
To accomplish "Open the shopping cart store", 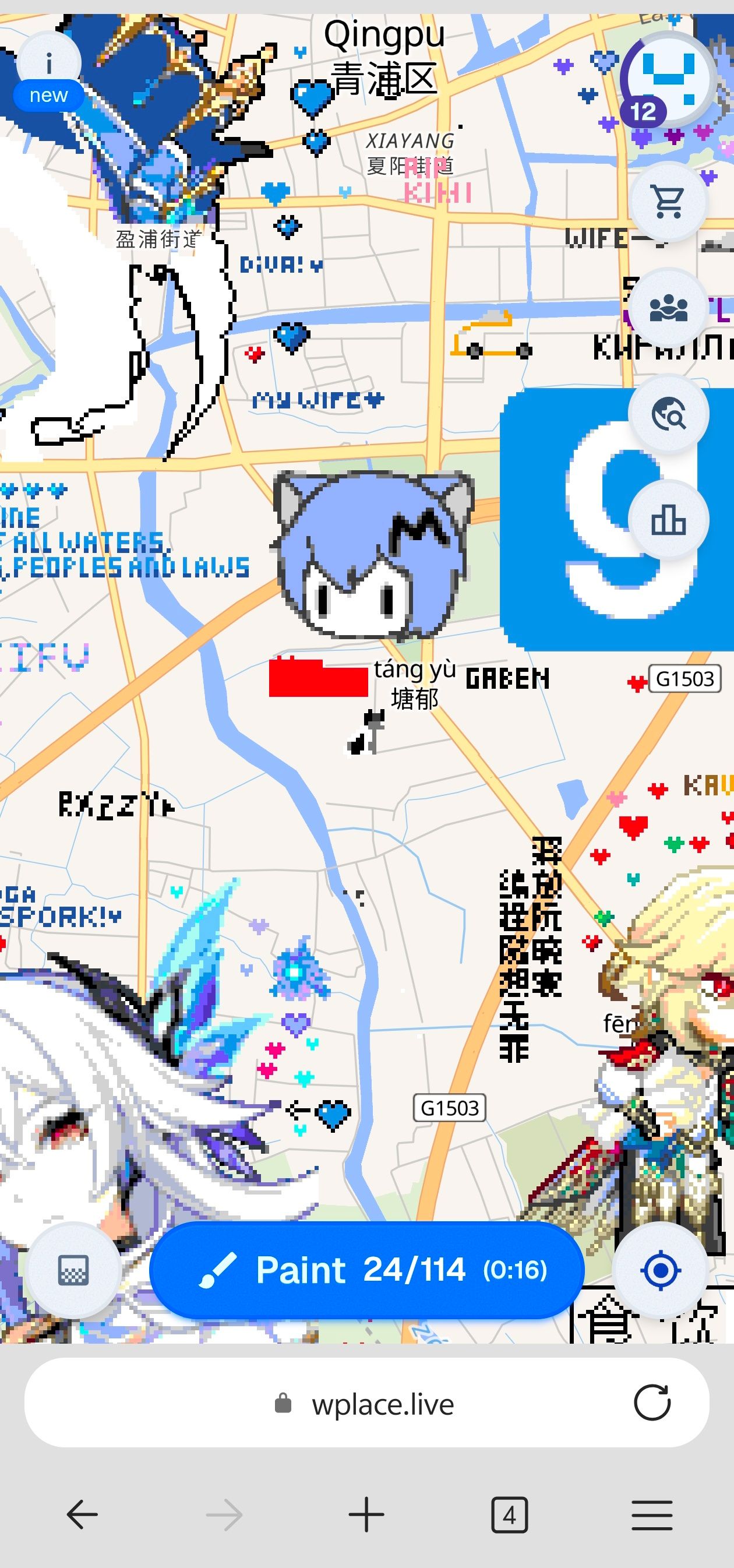I will click(x=668, y=201).
